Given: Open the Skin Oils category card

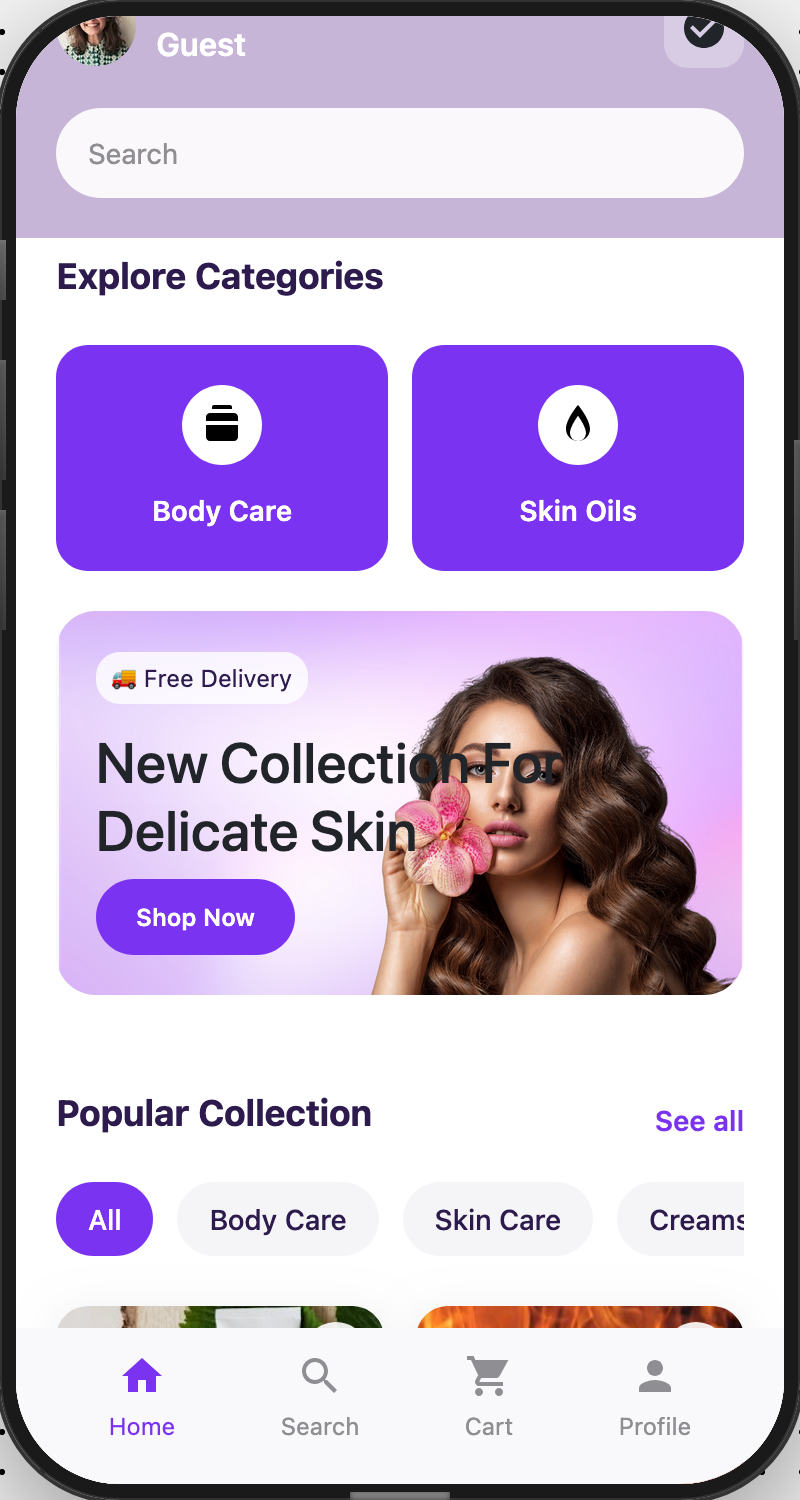Looking at the screenshot, I should (x=578, y=458).
